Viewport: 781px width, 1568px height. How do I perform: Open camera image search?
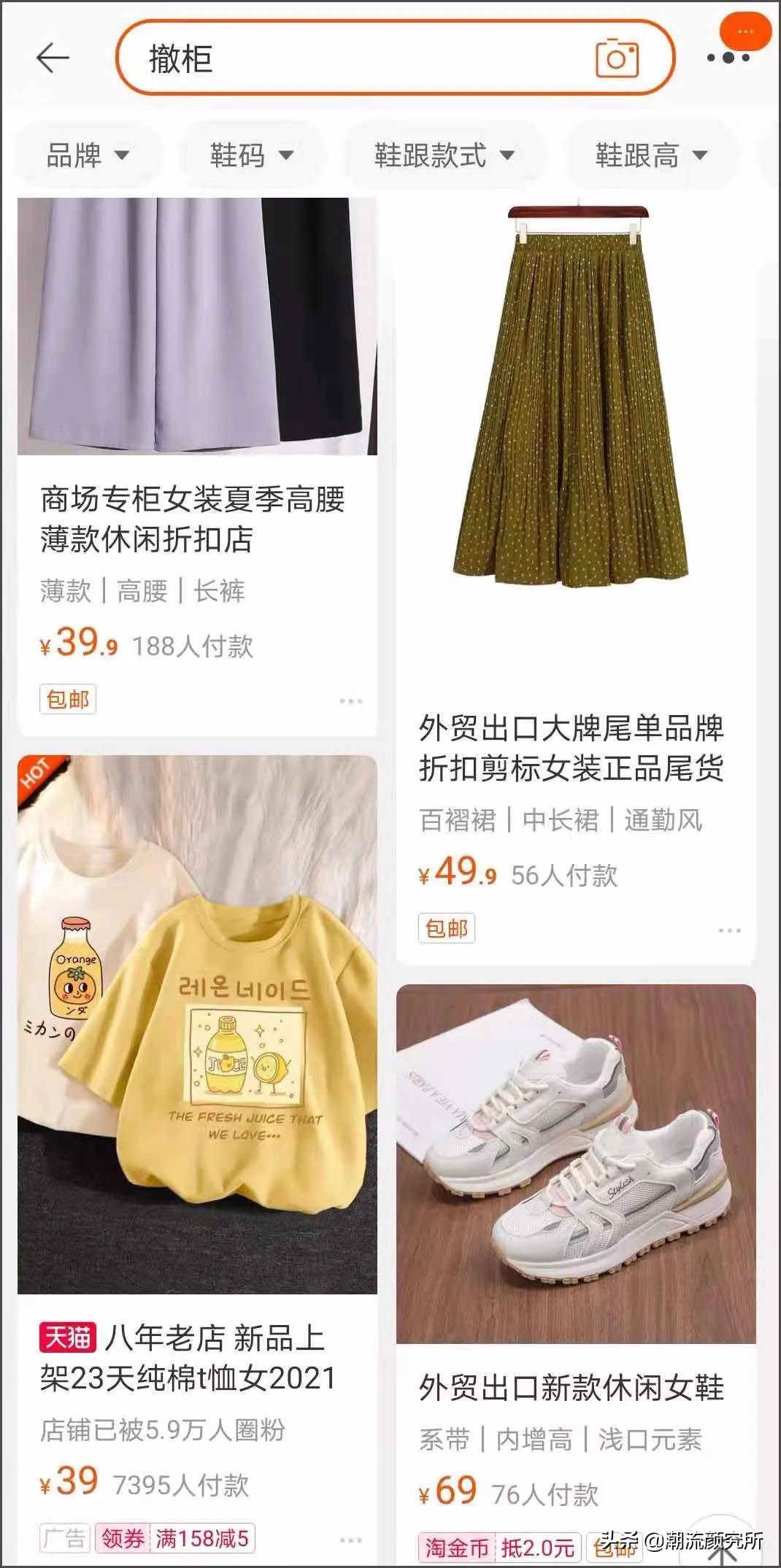pyautogui.click(x=617, y=57)
